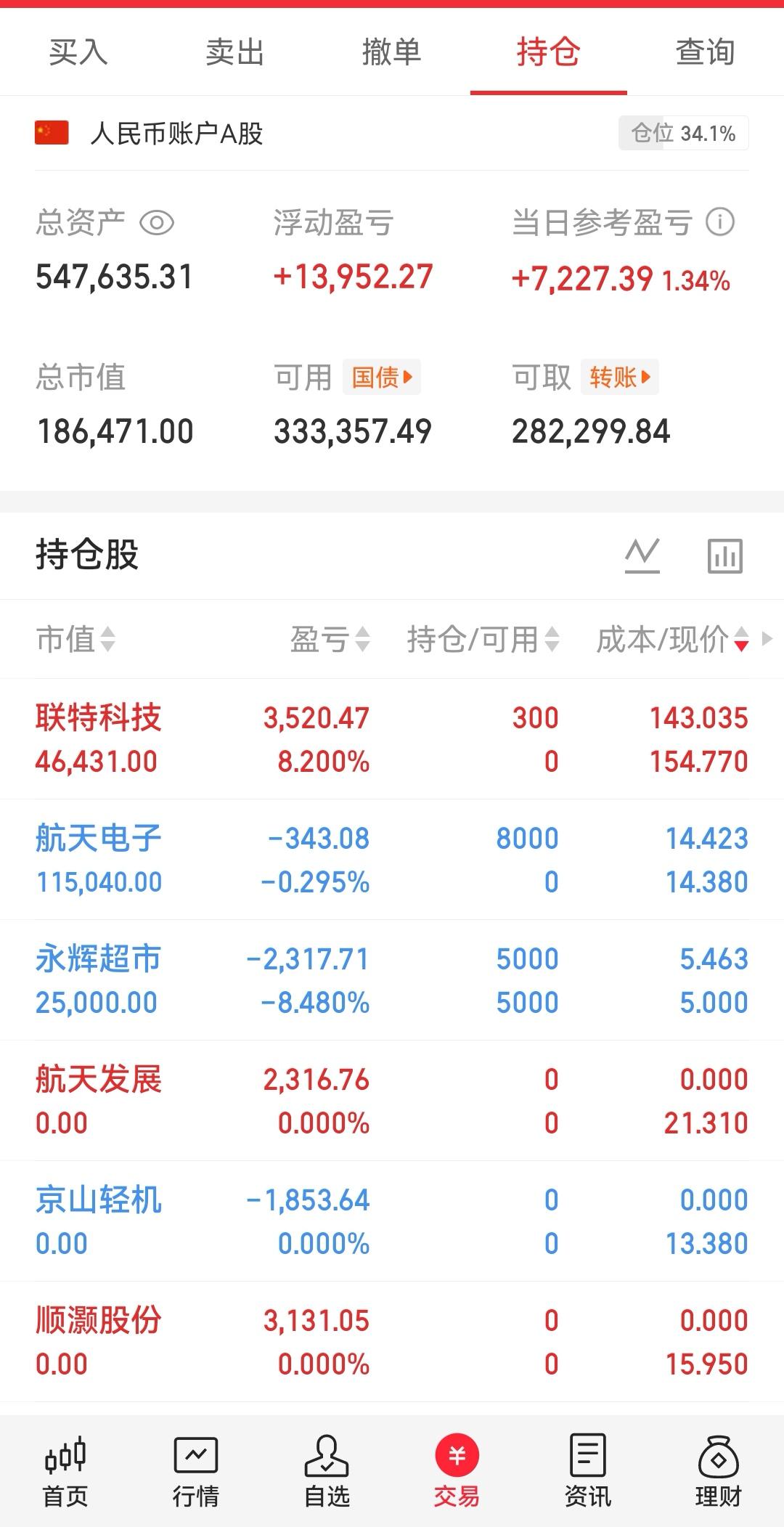The image size is (784, 1527).
Task: Open the 撤单 cancel orders tab
Action: point(391,52)
